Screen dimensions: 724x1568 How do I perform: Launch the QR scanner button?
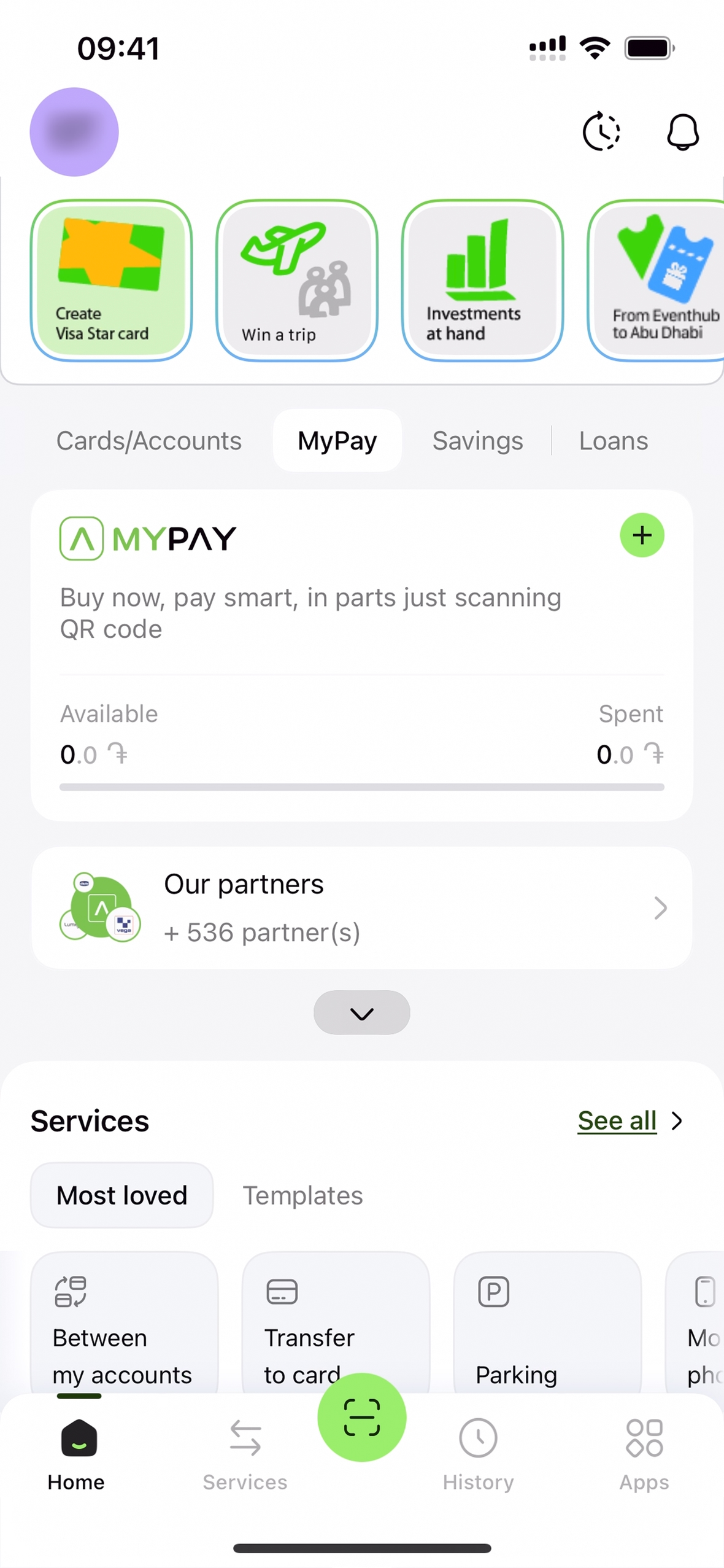tap(361, 1417)
